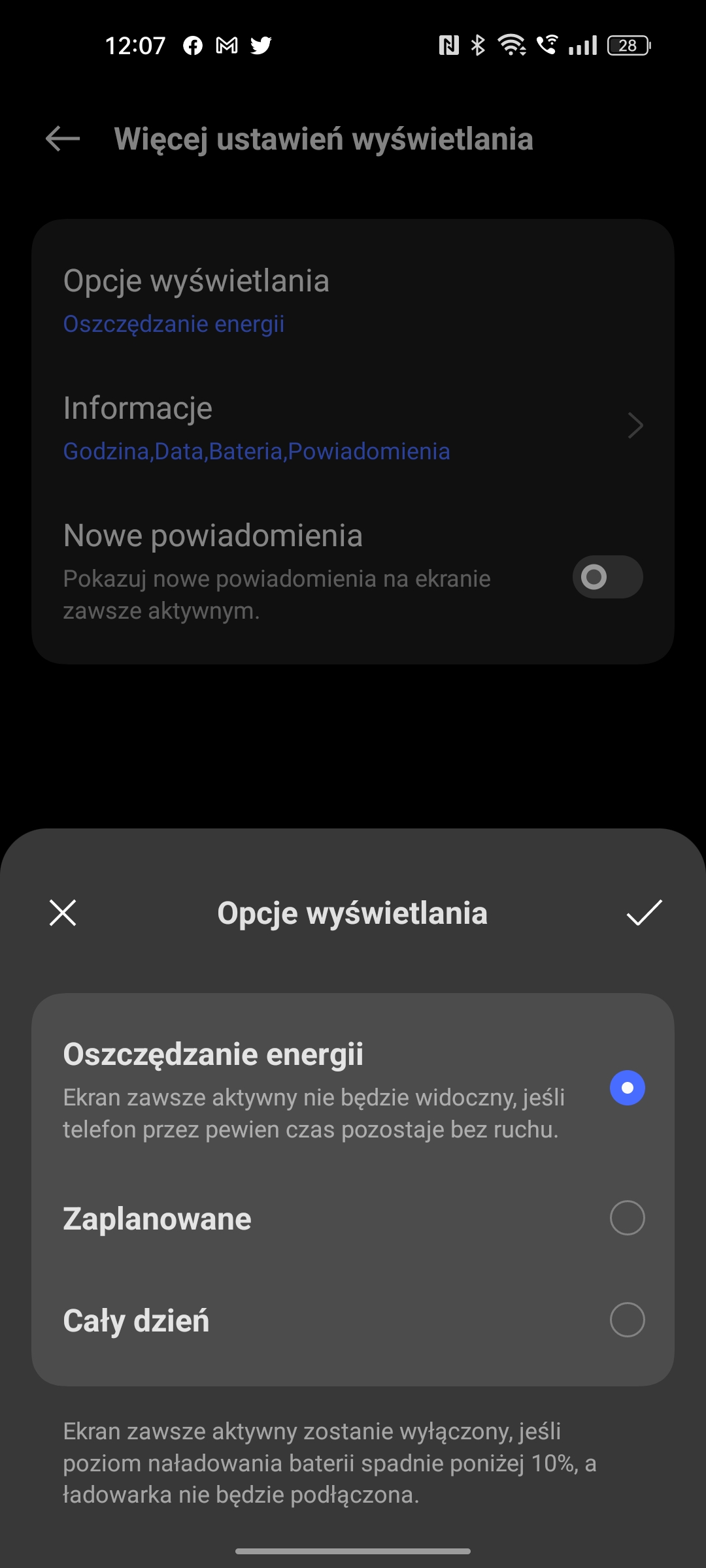This screenshot has width=706, height=1568.
Task: Tap the navigation gesture bar at bottom
Action: click(x=353, y=1550)
